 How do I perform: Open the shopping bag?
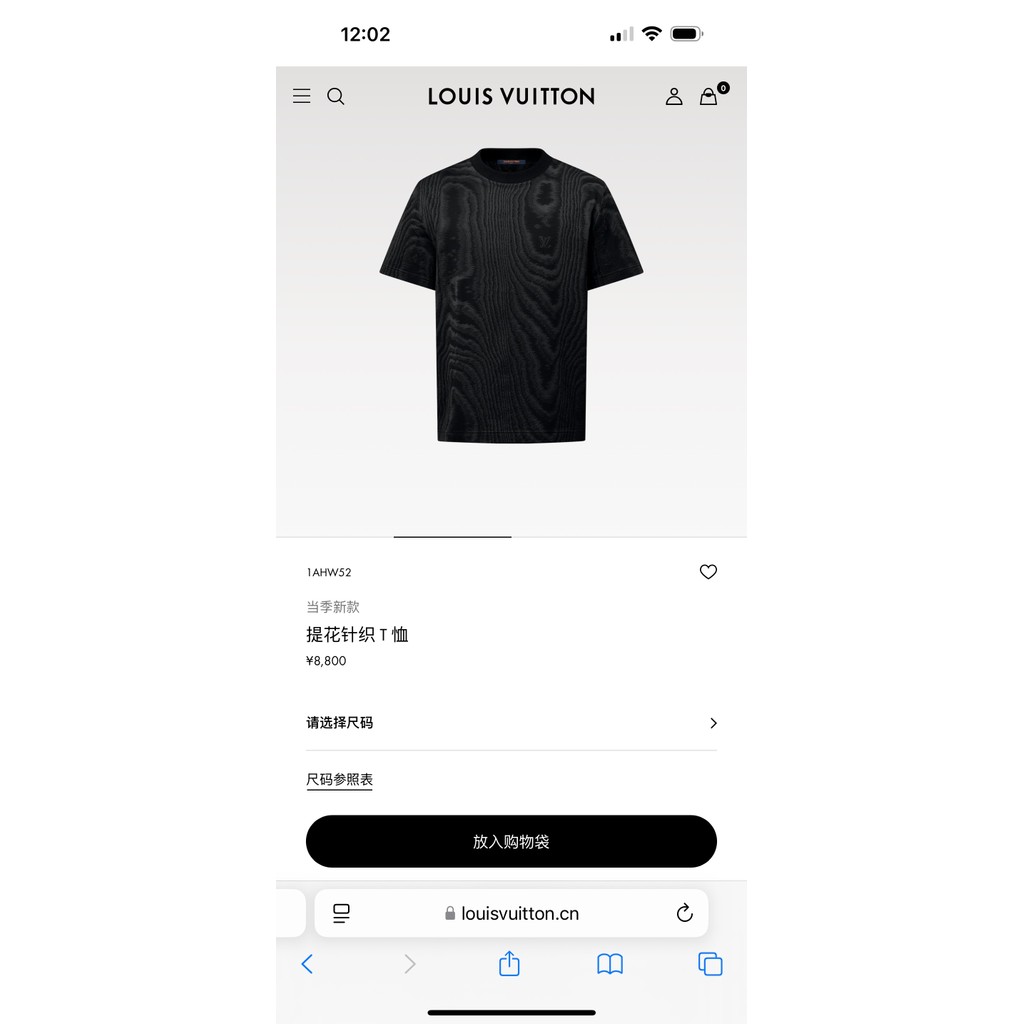coord(709,96)
